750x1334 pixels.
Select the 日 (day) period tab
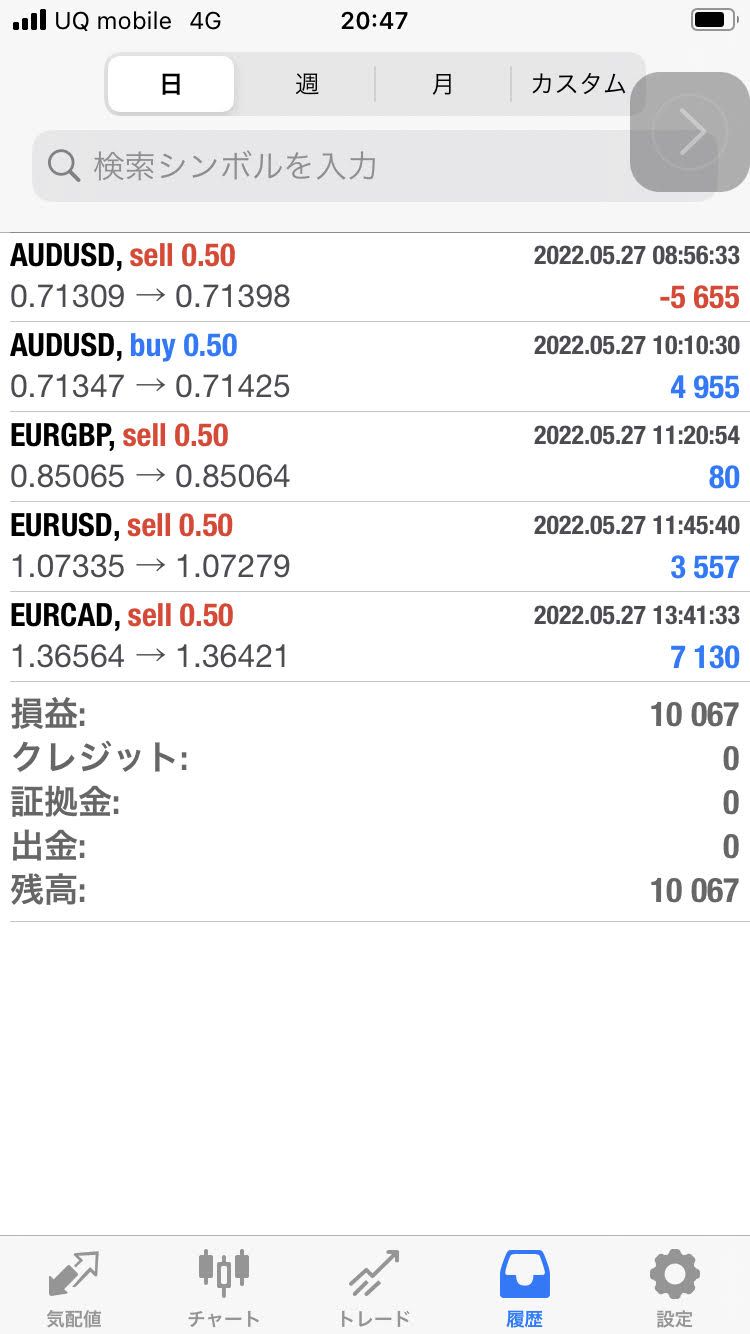(x=171, y=84)
